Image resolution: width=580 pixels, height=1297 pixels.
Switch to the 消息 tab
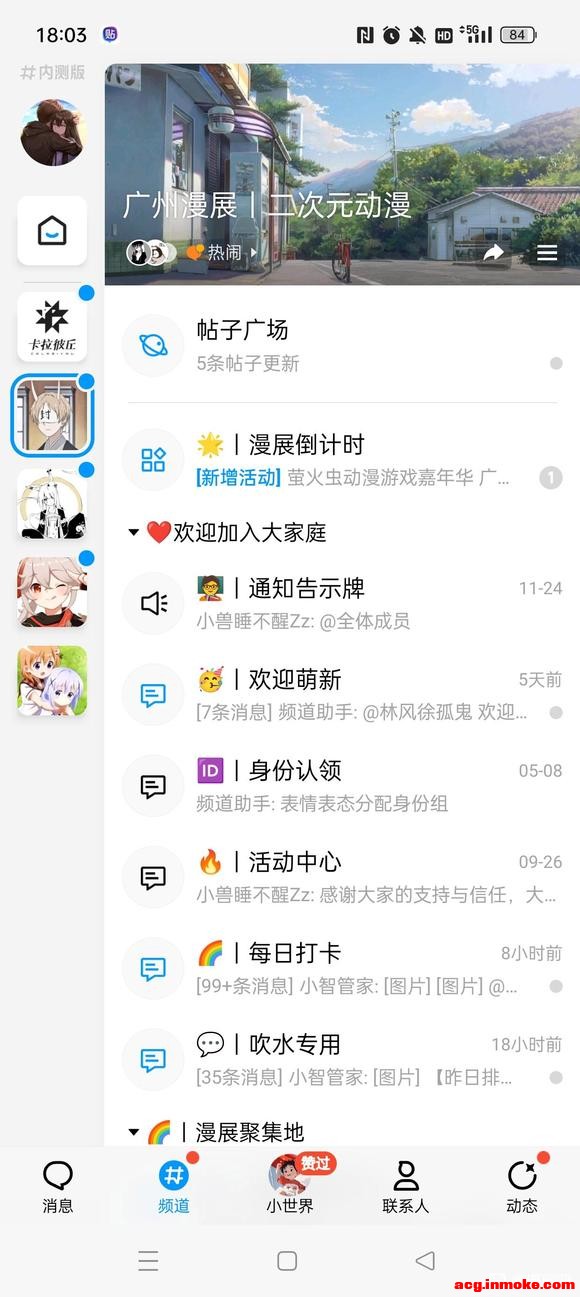(58, 1186)
